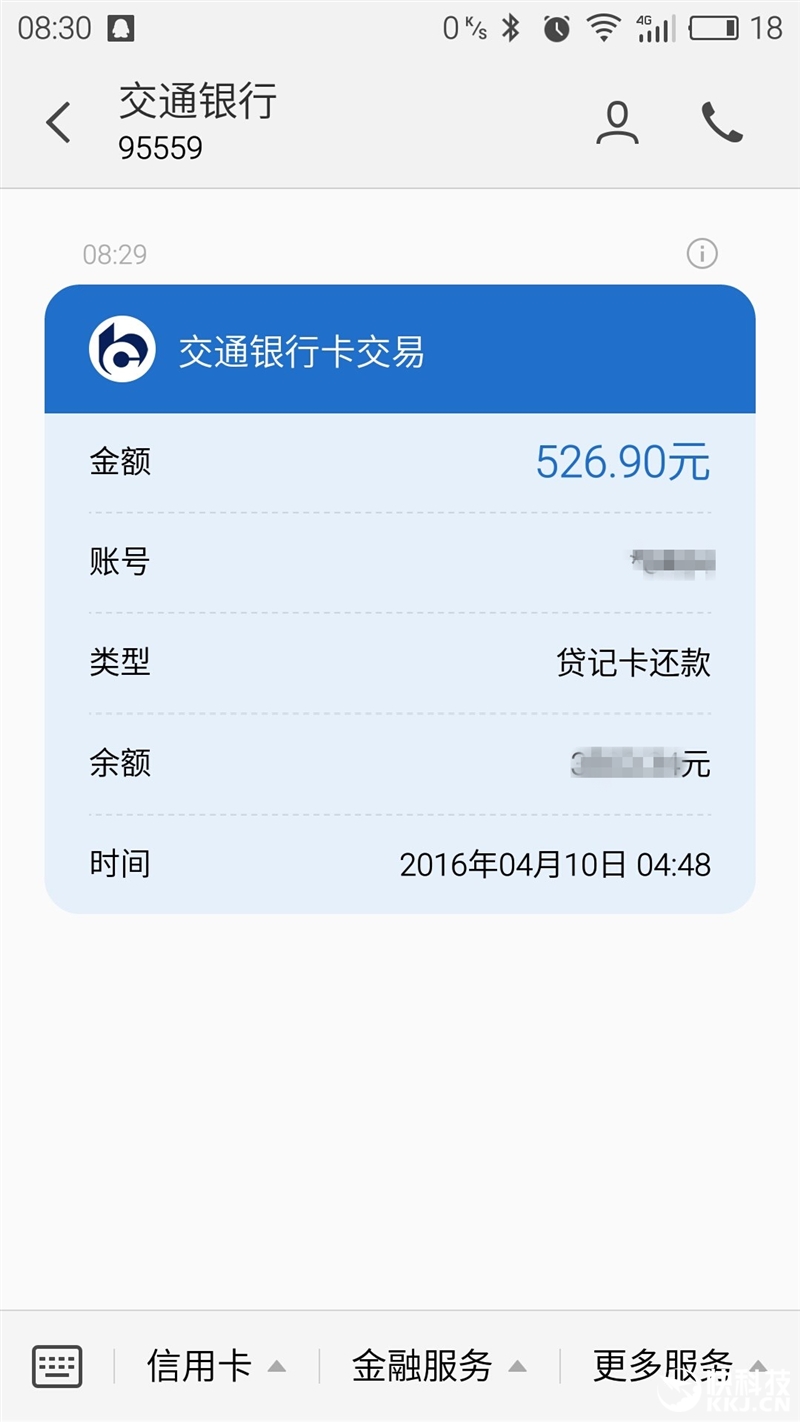Tap the alarm clock status icon
Viewport: 800px width, 1422px height.
point(555,28)
